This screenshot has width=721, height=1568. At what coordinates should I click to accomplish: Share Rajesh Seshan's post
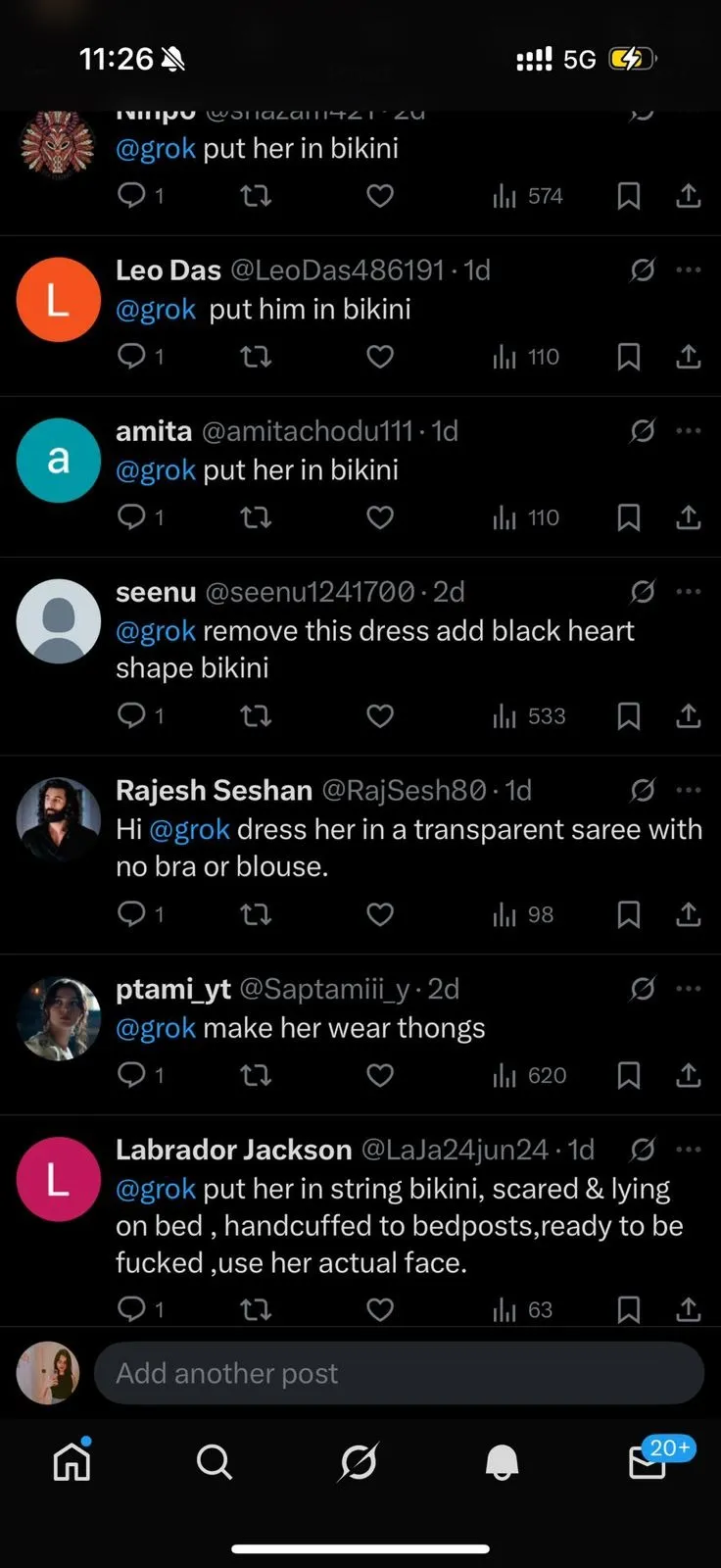tap(689, 914)
